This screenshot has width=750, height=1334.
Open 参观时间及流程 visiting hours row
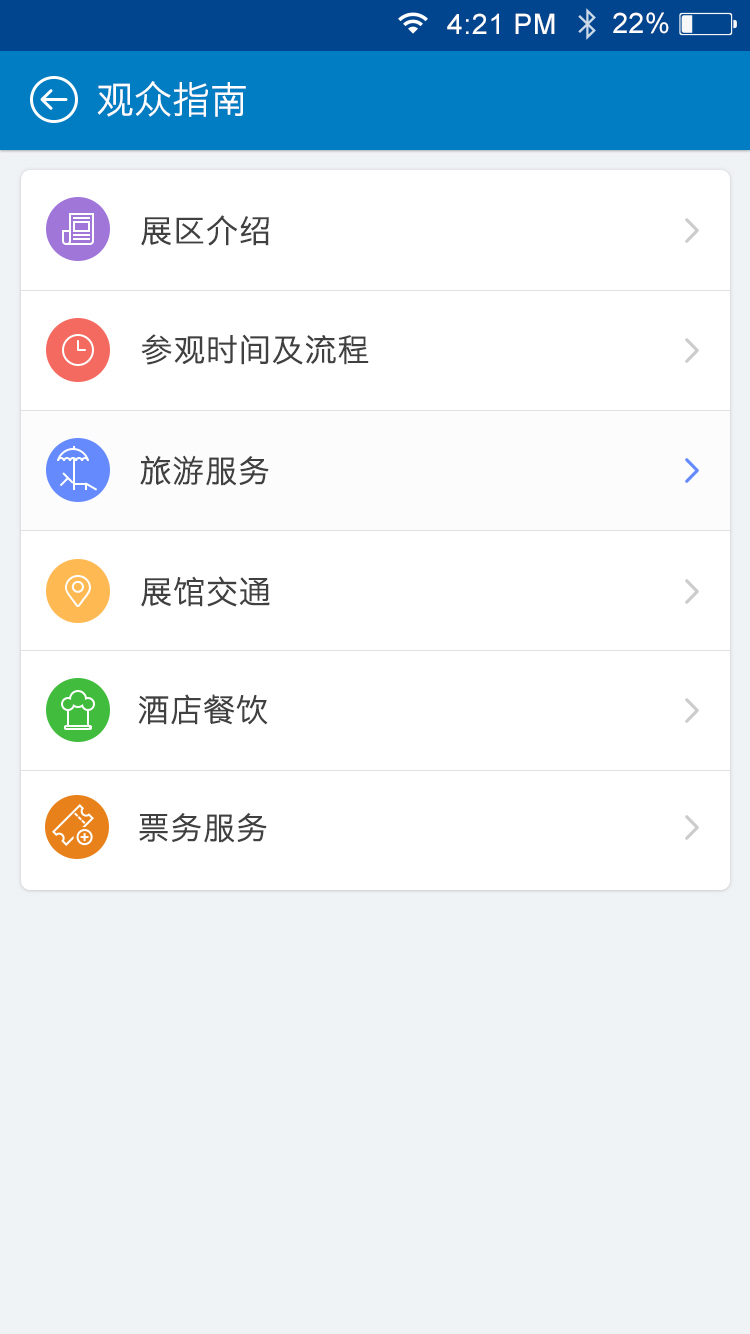(x=375, y=351)
